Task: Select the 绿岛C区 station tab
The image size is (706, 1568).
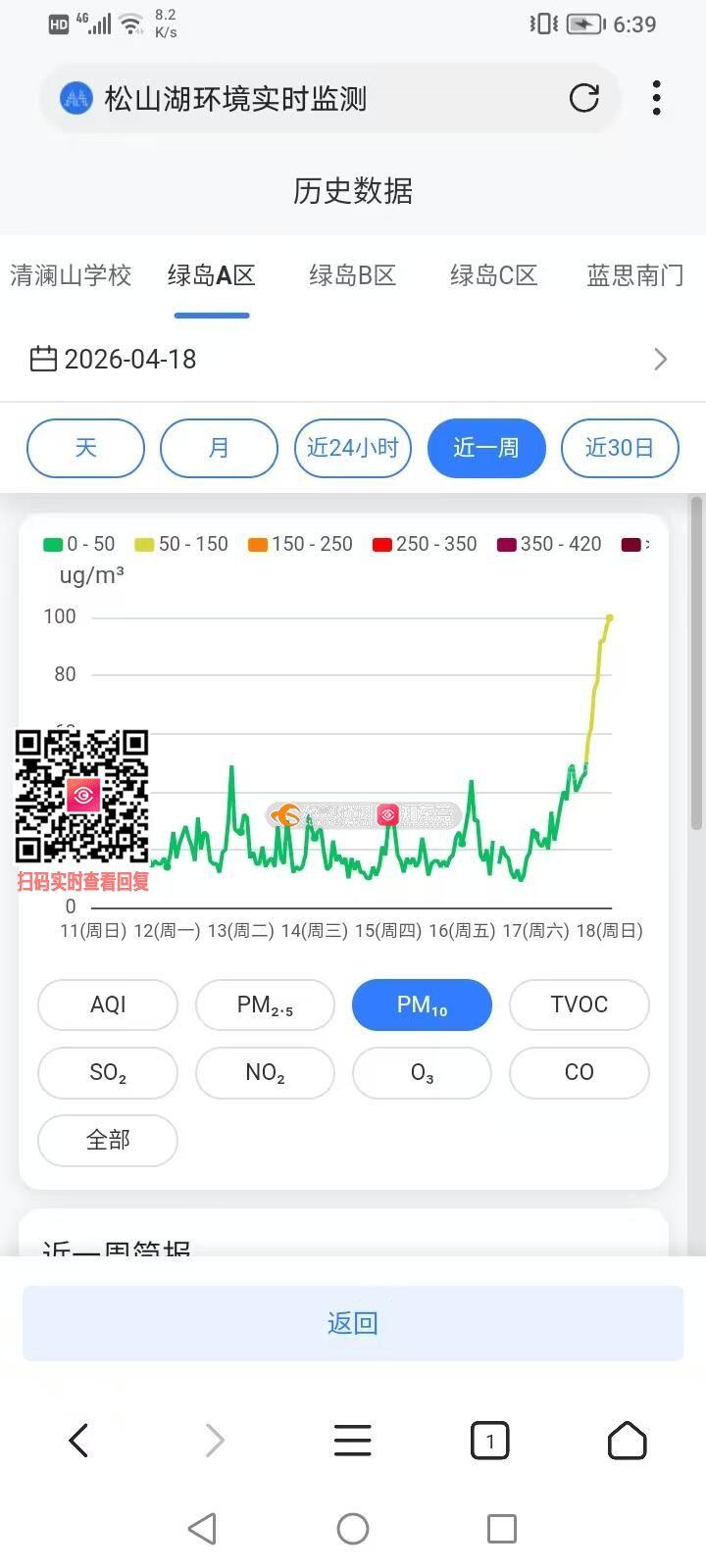Action: click(x=493, y=275)
